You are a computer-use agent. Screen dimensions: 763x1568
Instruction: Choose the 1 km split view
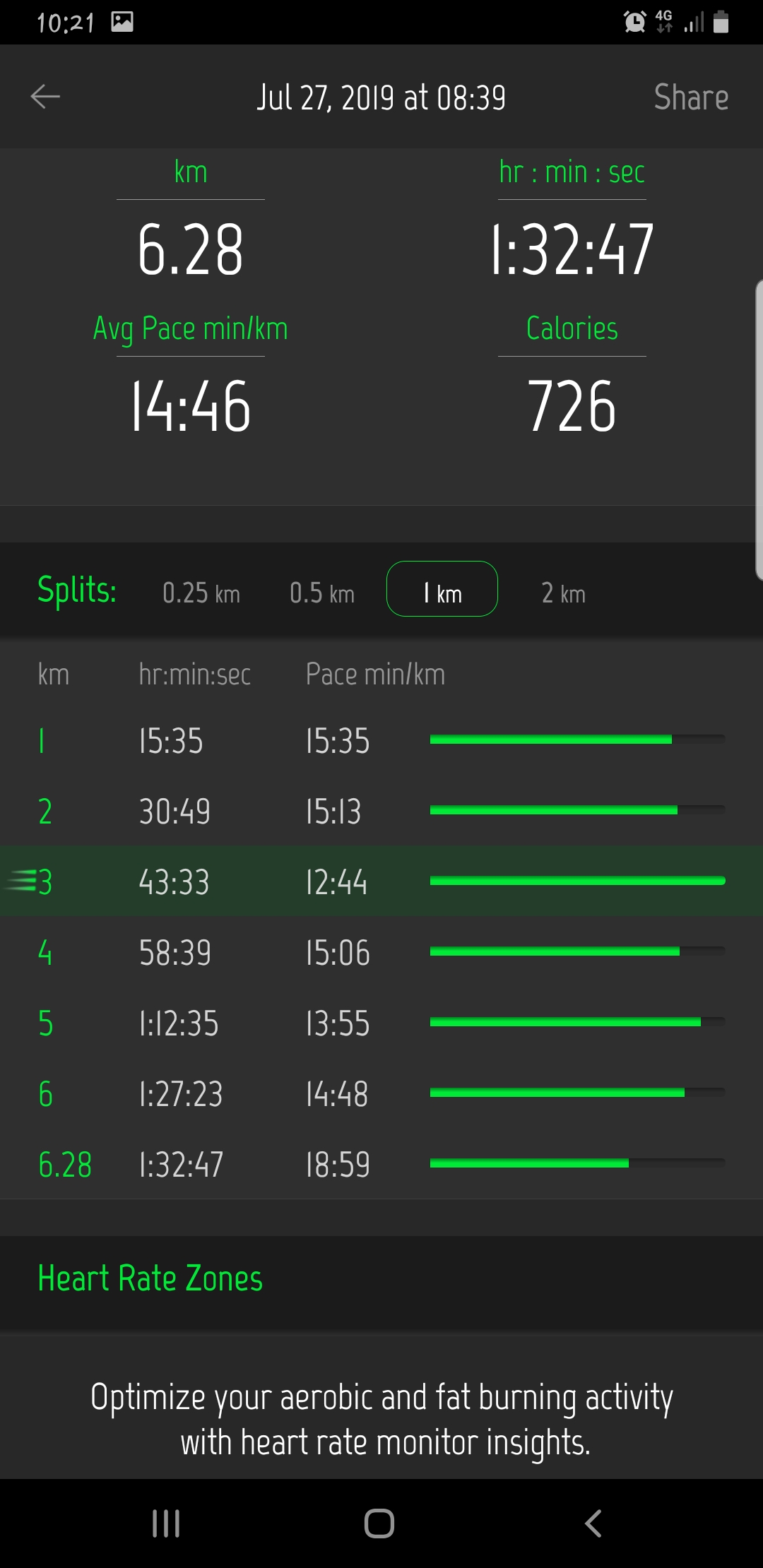click(442, 589)
